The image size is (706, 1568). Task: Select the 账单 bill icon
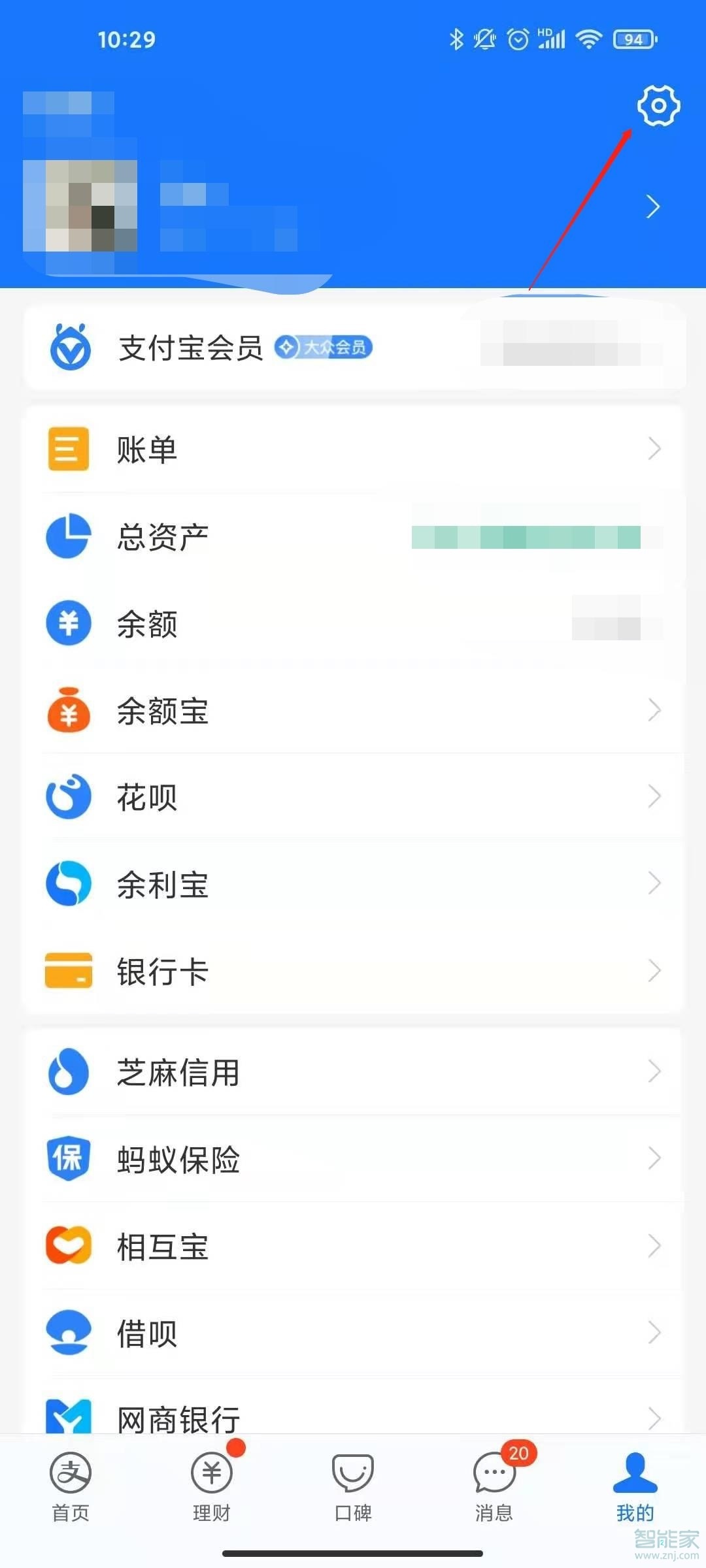click(x=68, y=449)
